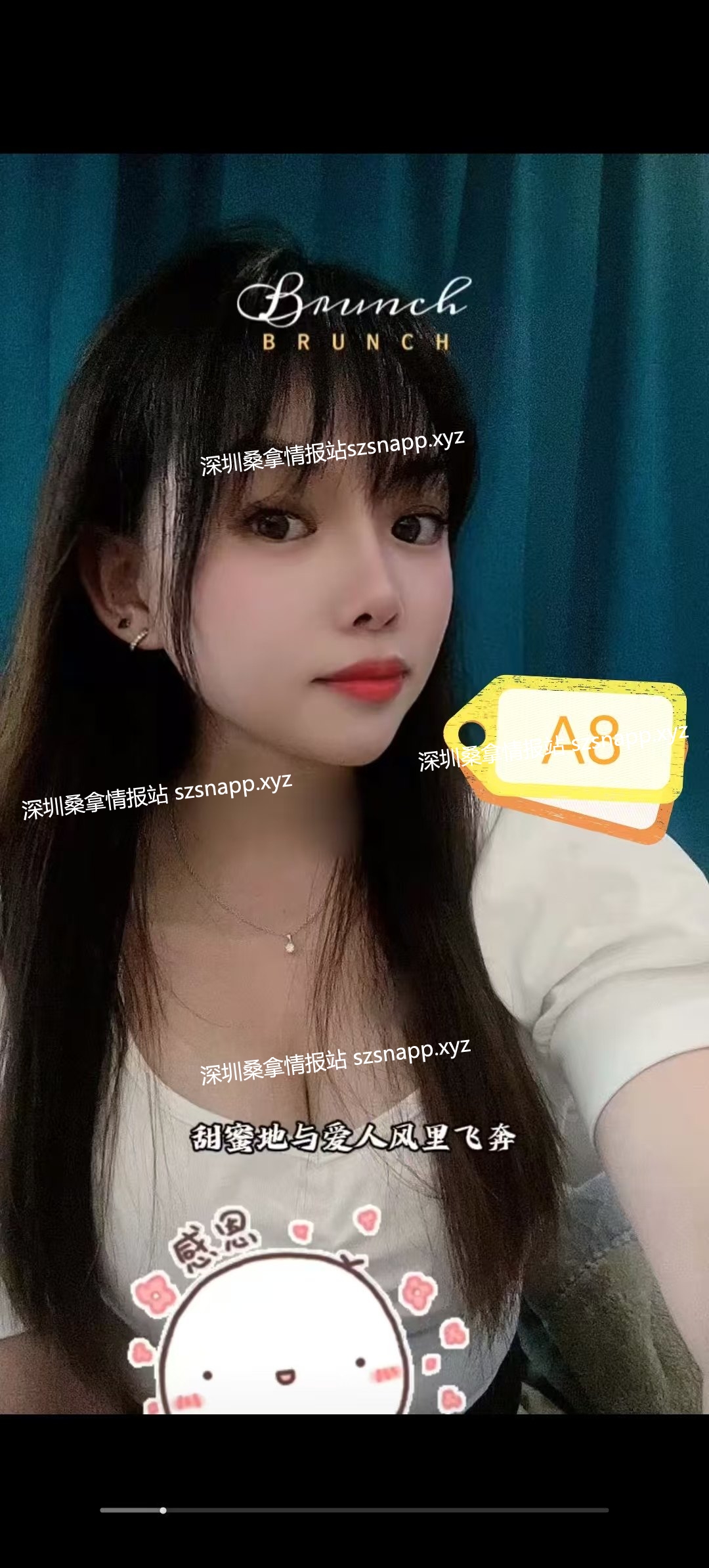The width and height of the screenshot is (709, 1568).
Task: Tap the video progress bar to seek
Action: click(x=354, y=1510)
